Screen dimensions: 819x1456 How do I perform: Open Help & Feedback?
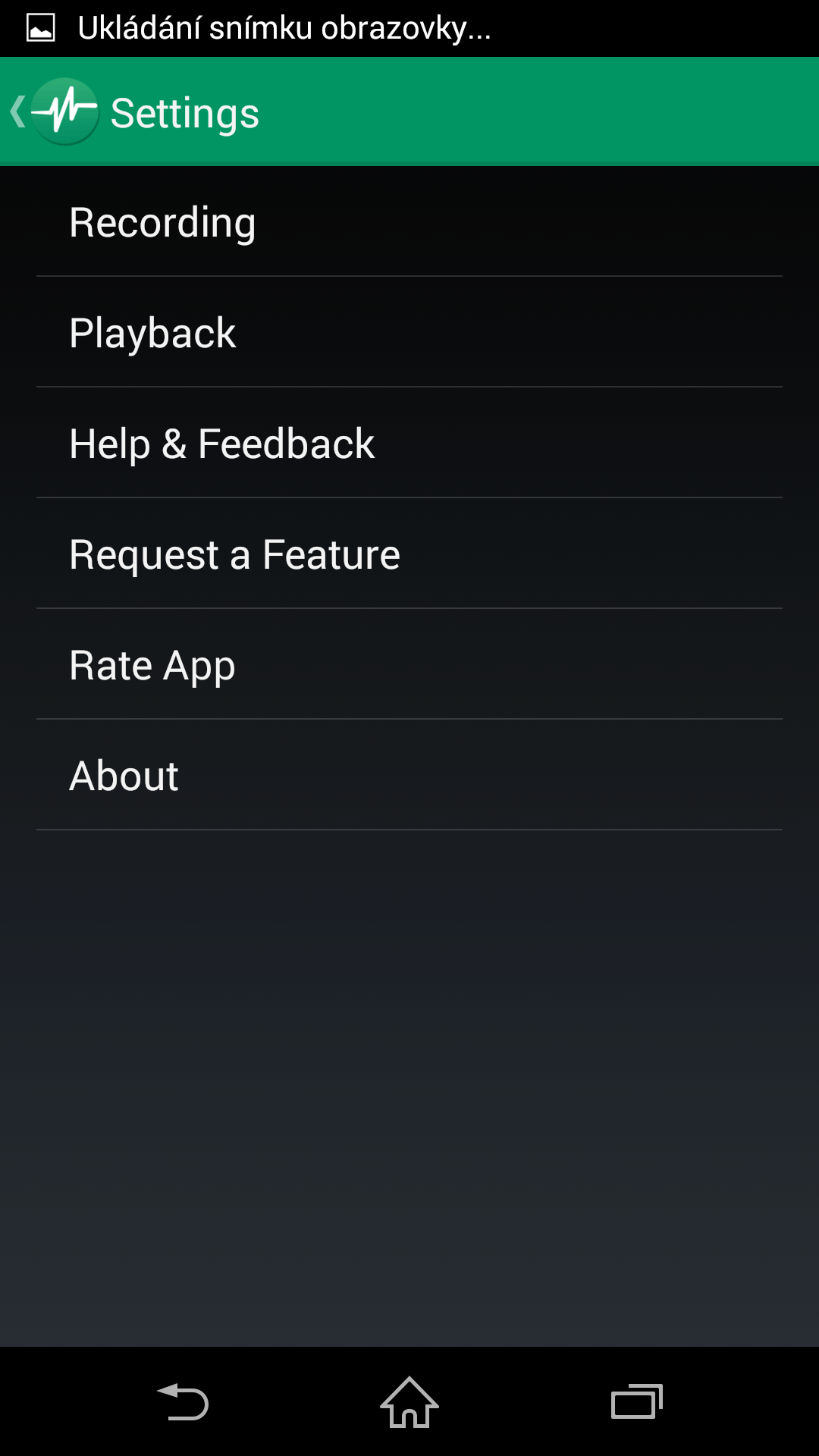tap(409, 443)
